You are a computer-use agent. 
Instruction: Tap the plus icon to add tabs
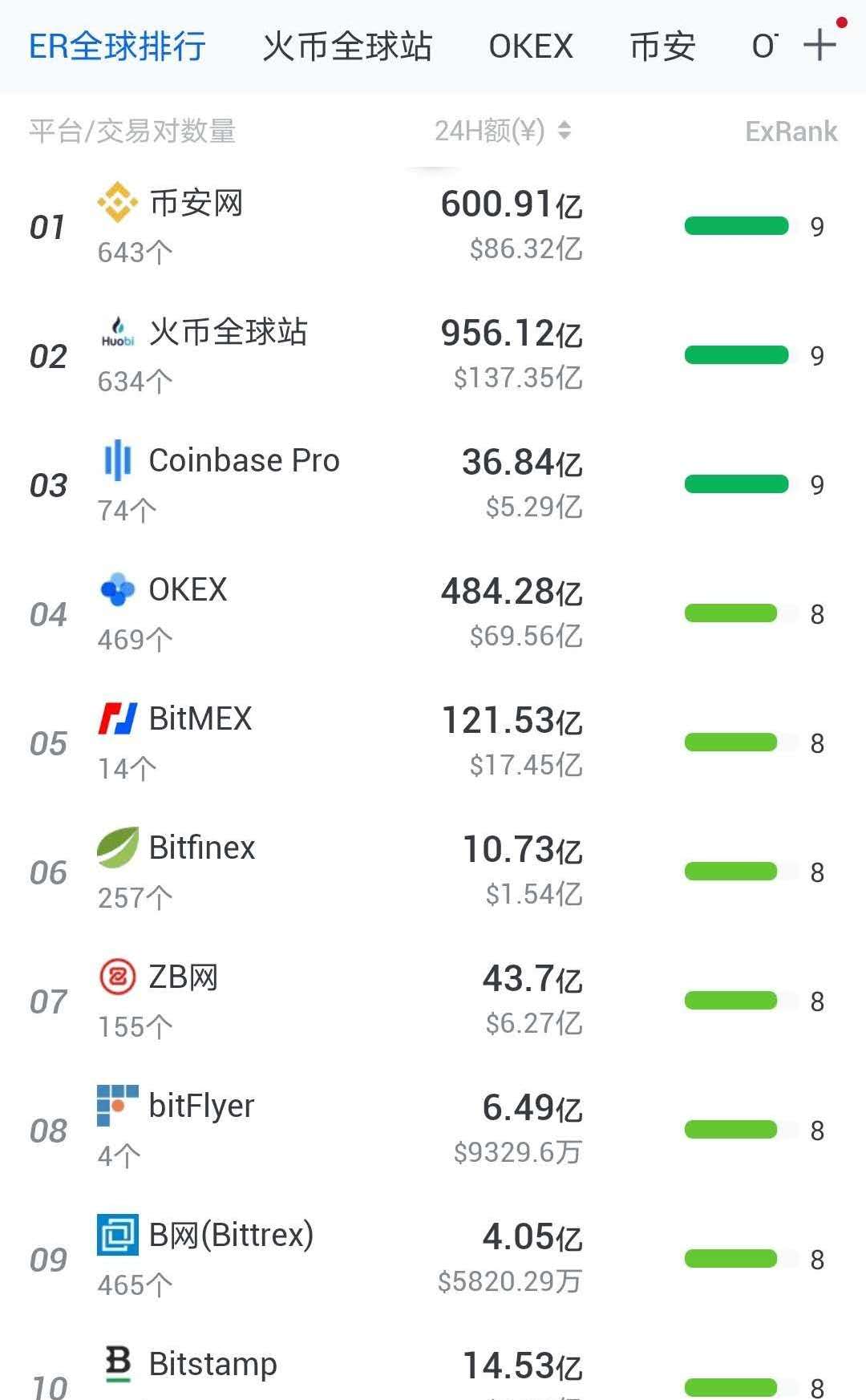pyautogui.click(x=819, y=45)
